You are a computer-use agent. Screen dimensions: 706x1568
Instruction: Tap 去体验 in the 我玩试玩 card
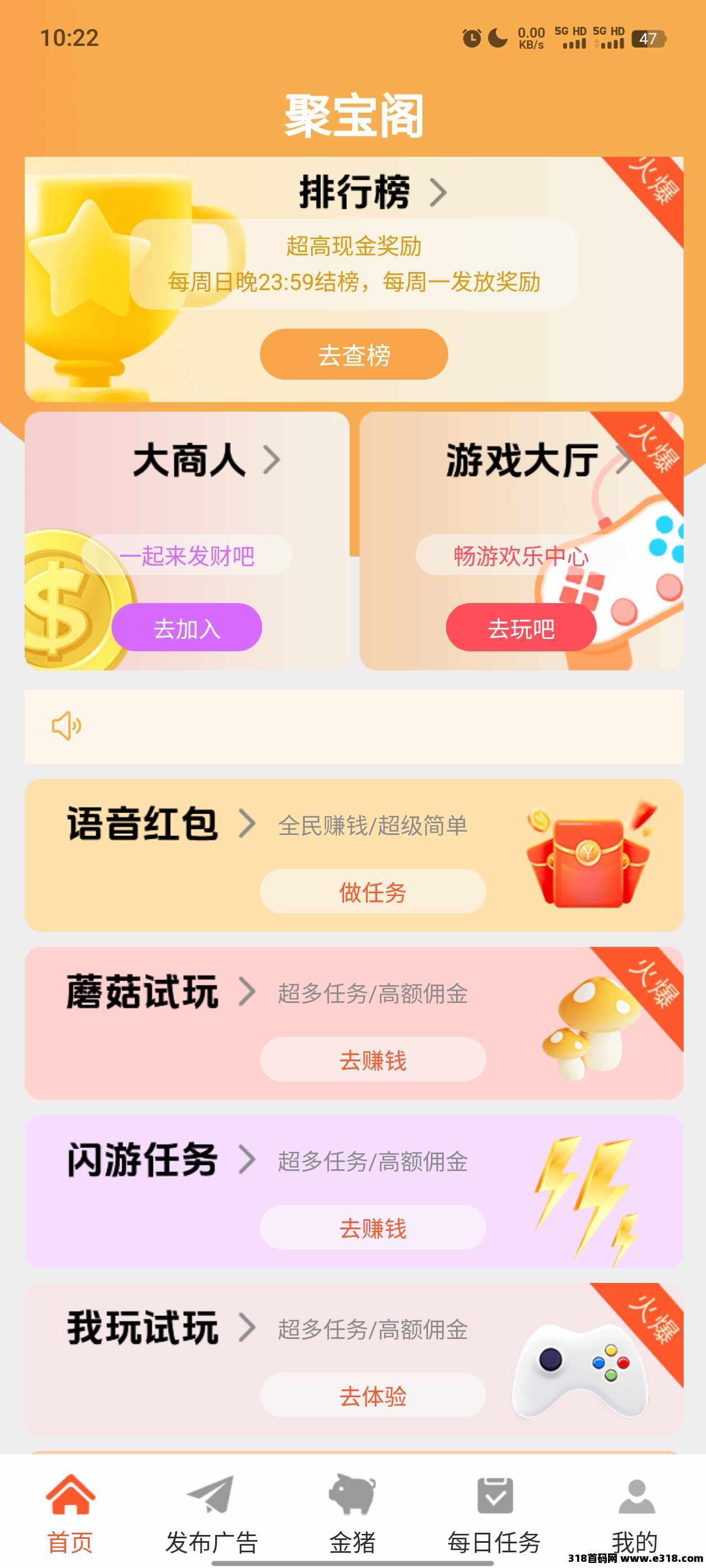372,1396
